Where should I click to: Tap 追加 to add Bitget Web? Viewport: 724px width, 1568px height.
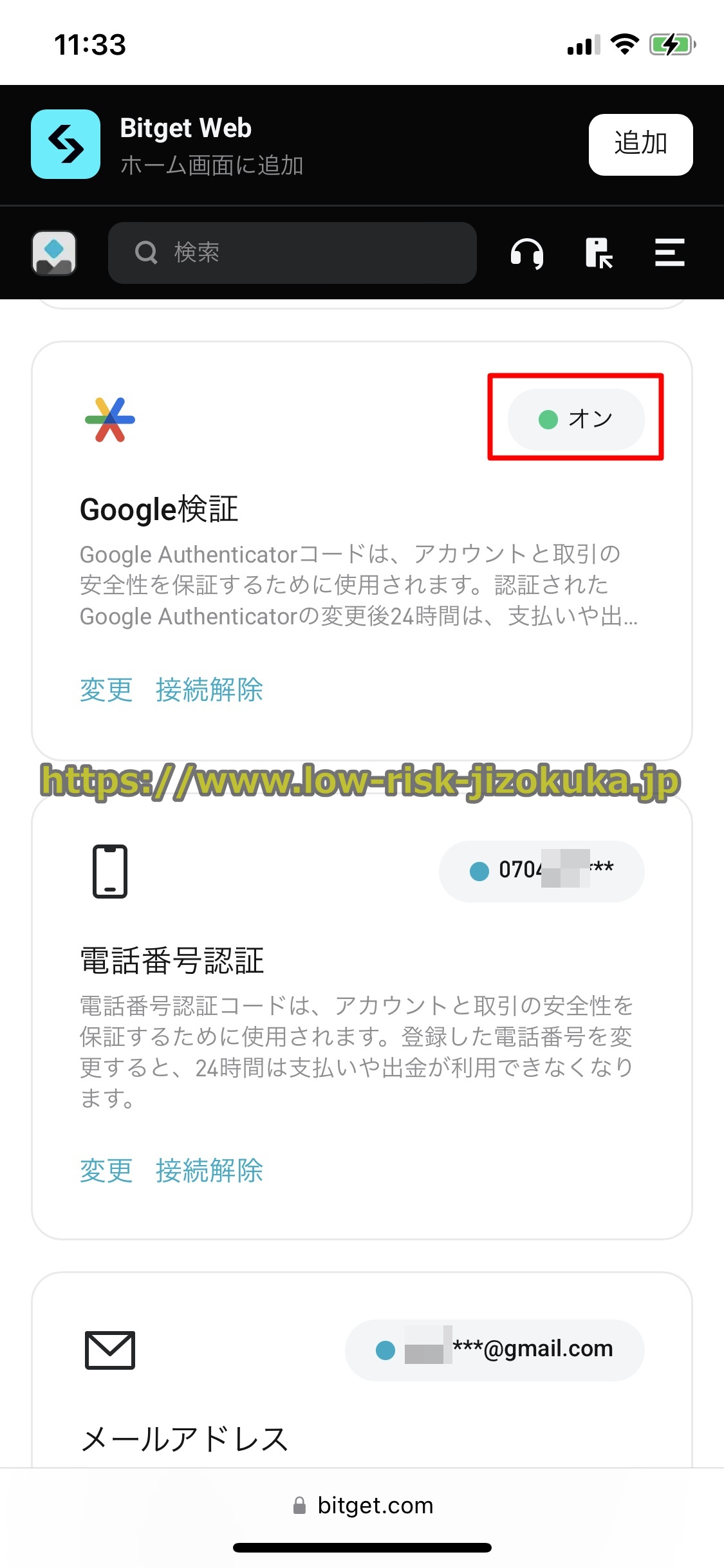[640, 144]
